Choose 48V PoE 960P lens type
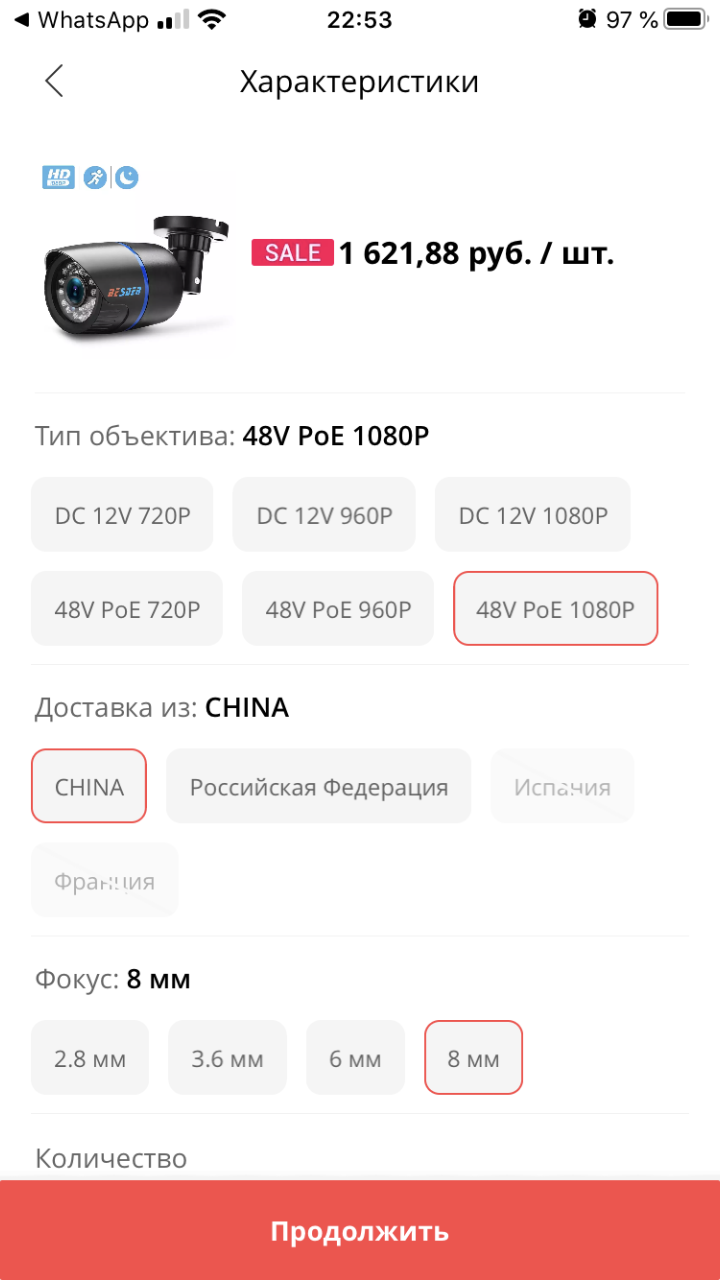 [x=338, y=609]
